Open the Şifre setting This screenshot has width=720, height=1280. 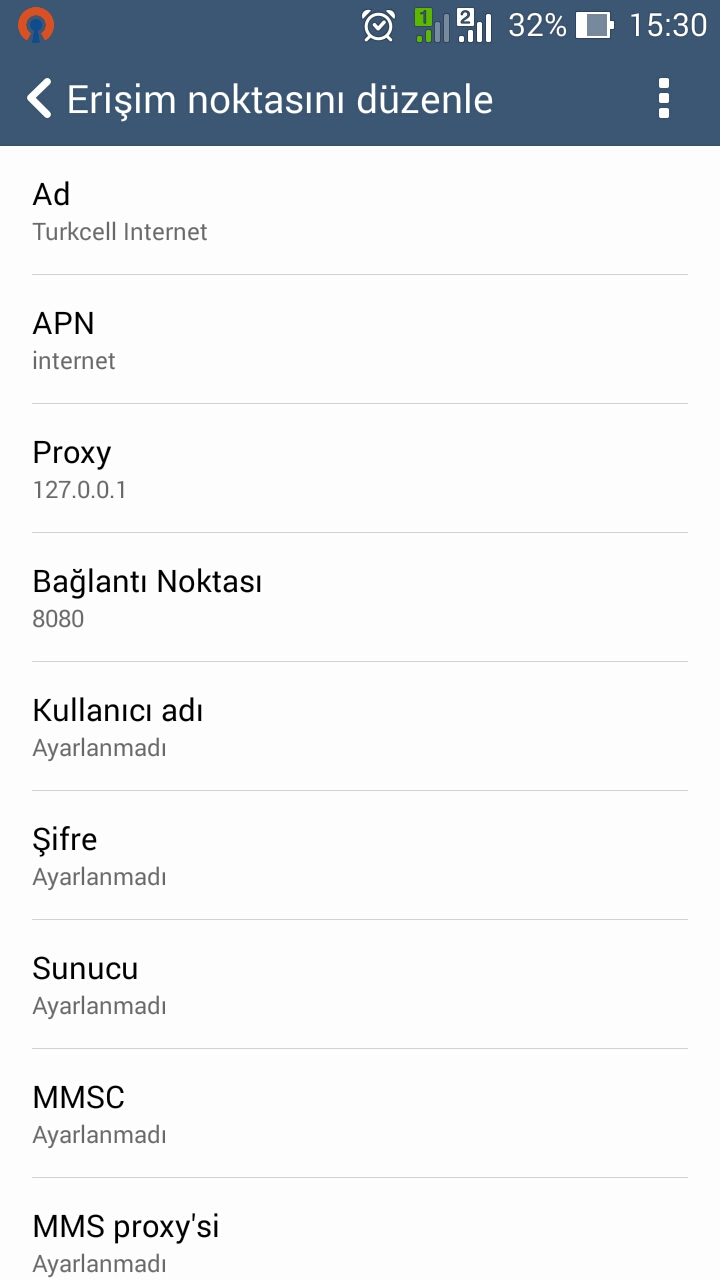tap(360, 856)
